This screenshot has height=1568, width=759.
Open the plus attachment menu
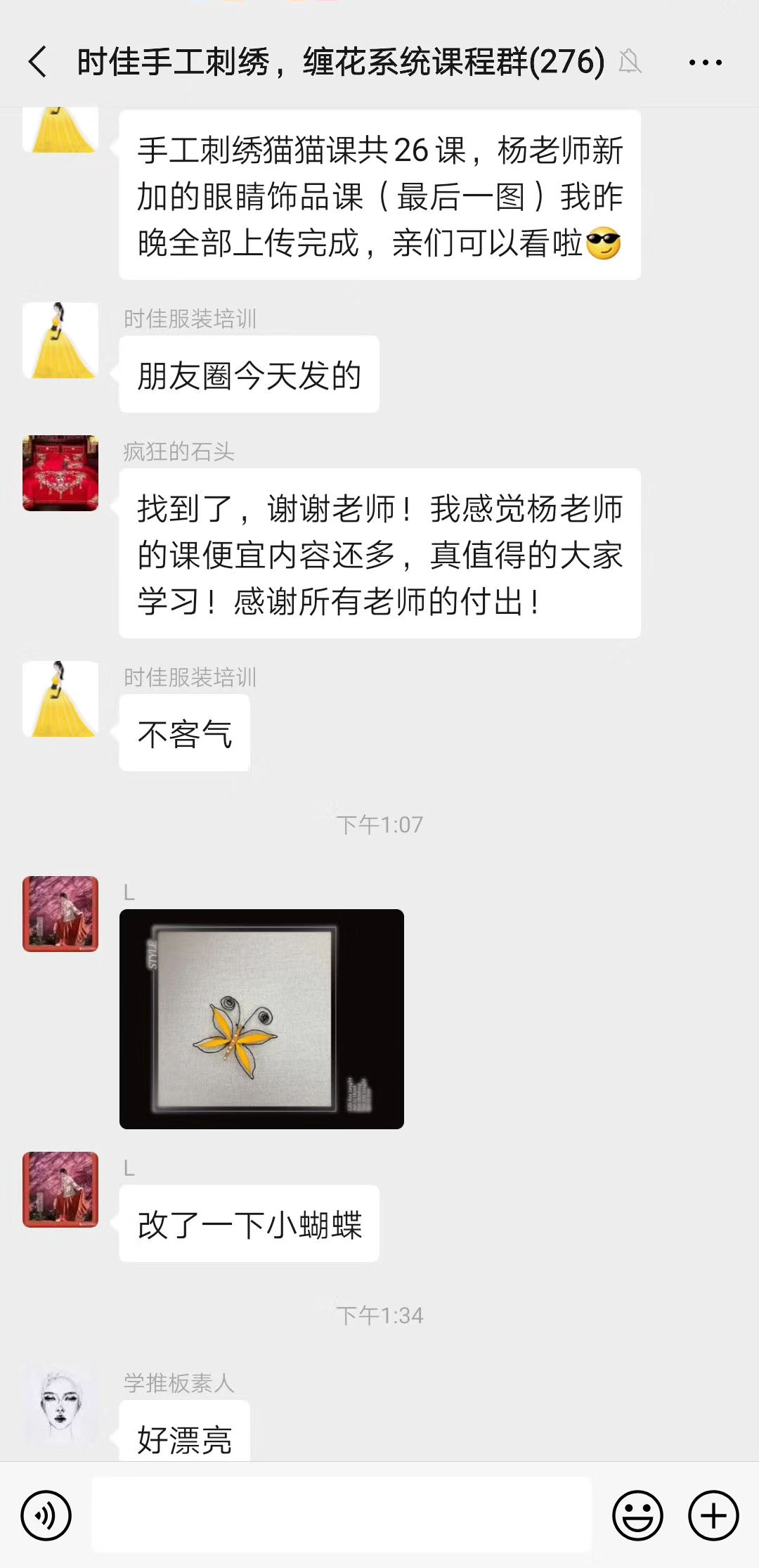coord(713,1515)
